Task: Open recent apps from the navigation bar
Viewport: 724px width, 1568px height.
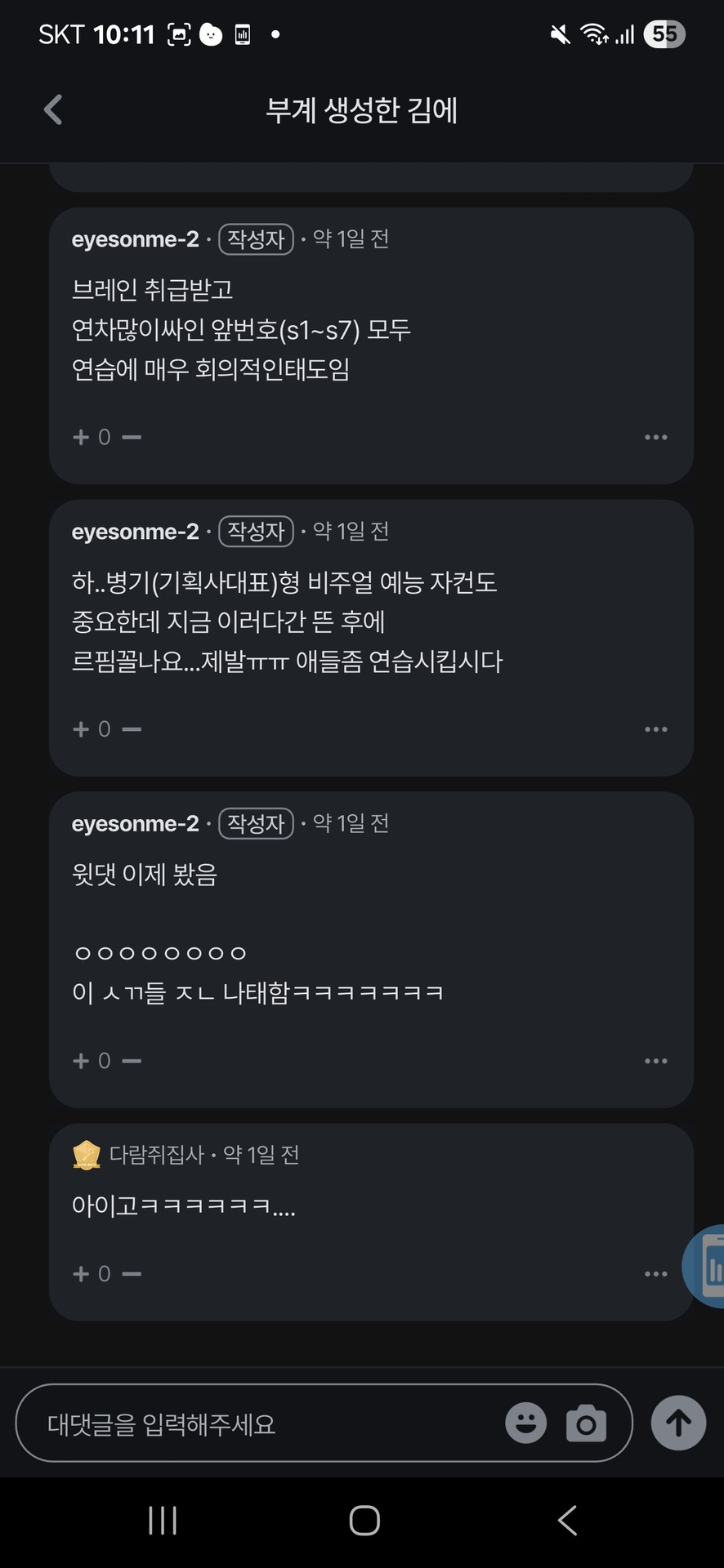Action: coord(163,1521)
